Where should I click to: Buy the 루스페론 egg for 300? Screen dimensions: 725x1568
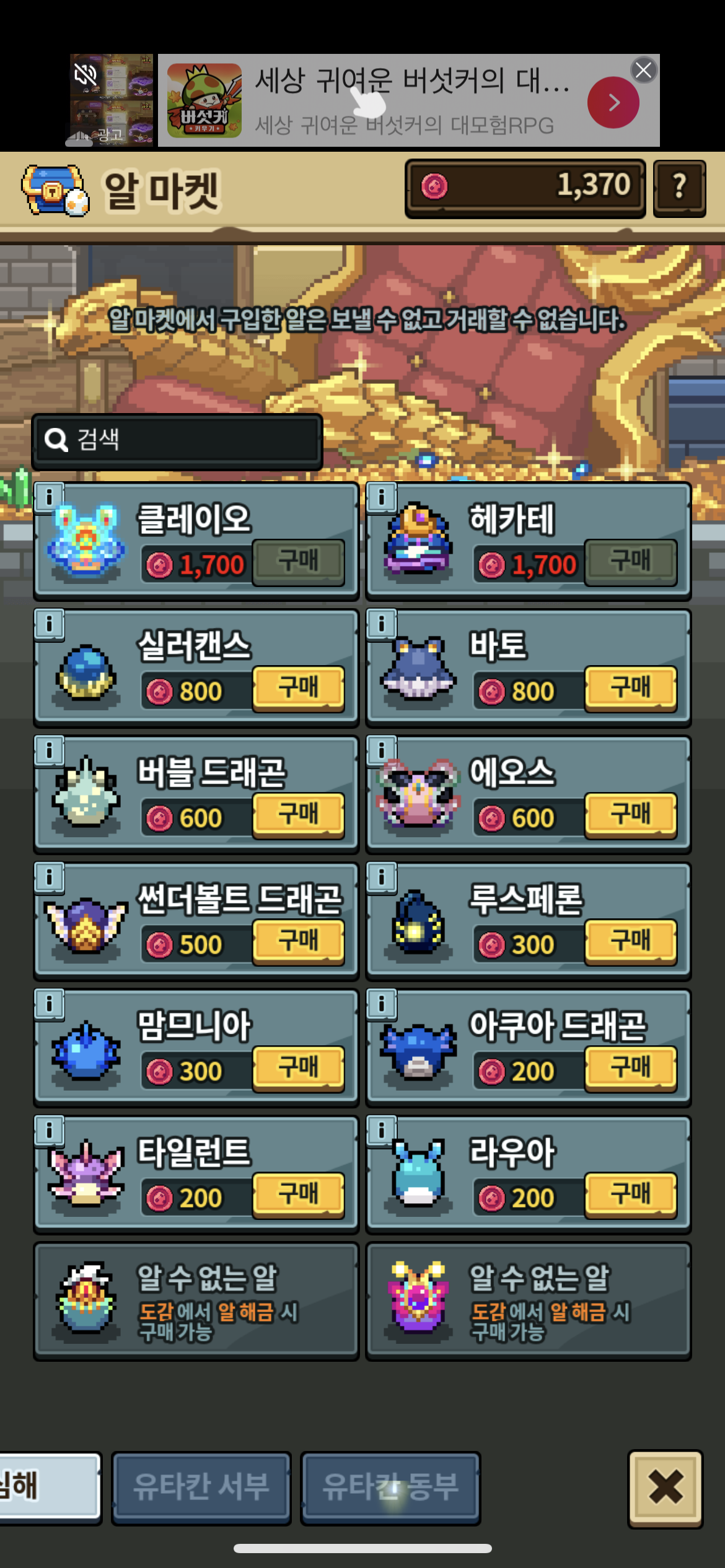pyautogui.click(x=630, y=941)
